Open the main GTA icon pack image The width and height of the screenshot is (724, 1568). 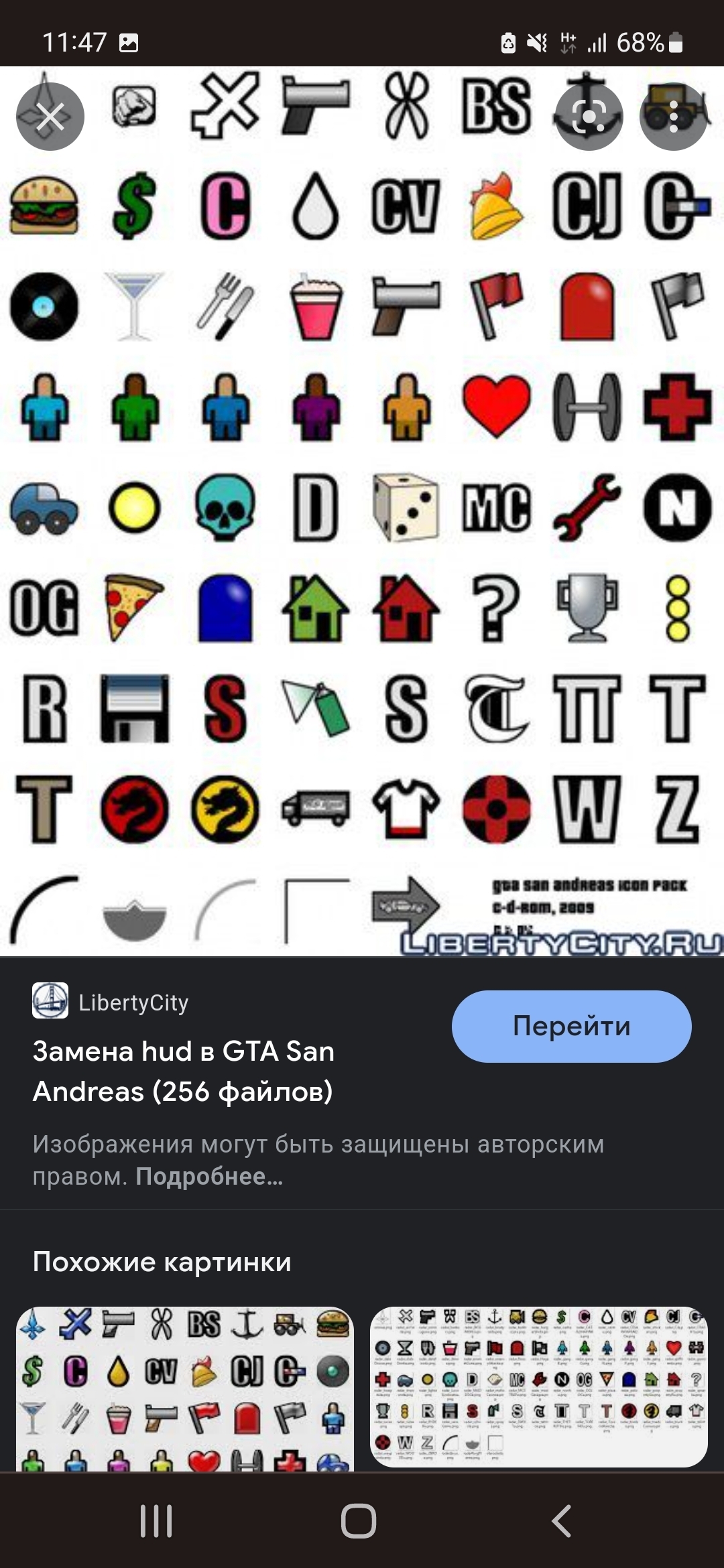362,509
